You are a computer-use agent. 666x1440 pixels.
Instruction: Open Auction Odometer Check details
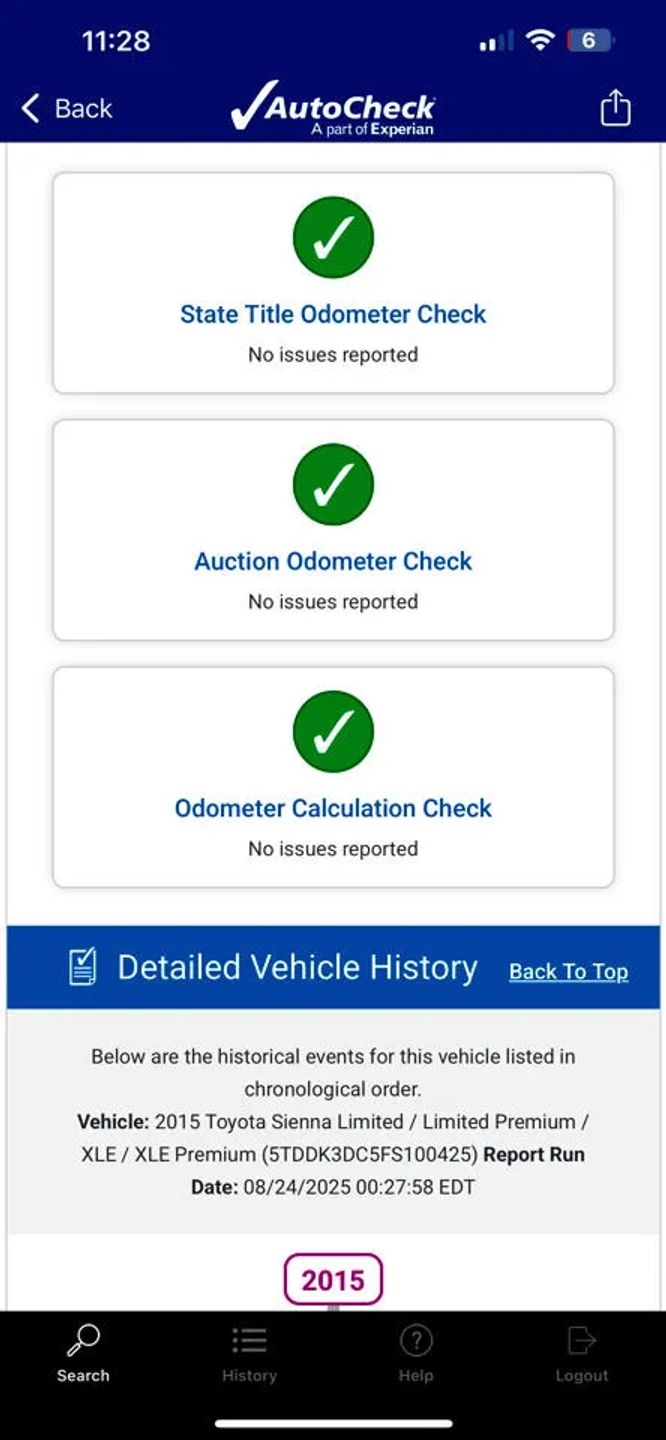(333, 561)
